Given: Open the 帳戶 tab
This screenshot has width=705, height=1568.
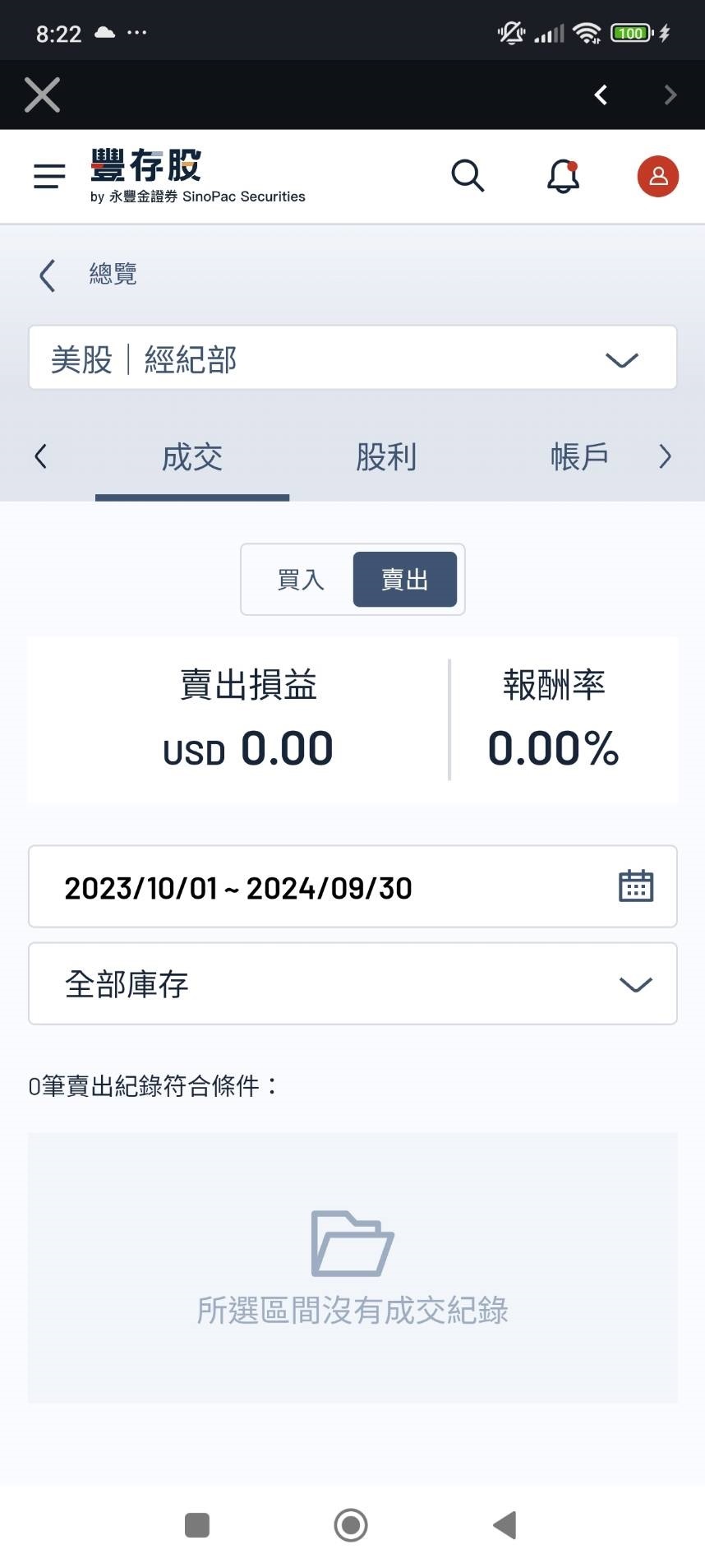Looking at the screenshot, I should tap(580, 456).
